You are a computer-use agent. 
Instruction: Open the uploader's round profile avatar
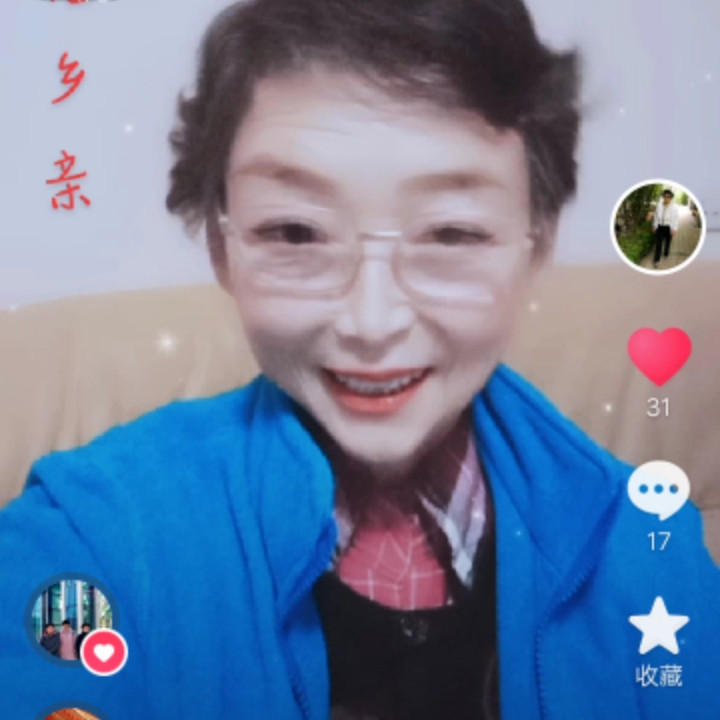click(x=657, y=227)
